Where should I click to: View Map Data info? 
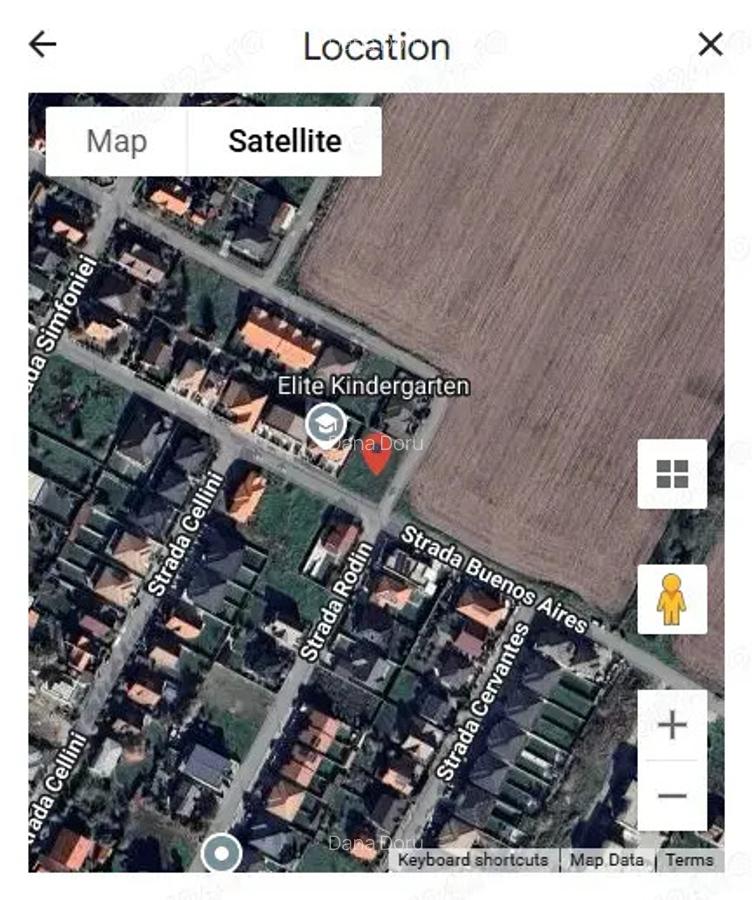[607, 860]
